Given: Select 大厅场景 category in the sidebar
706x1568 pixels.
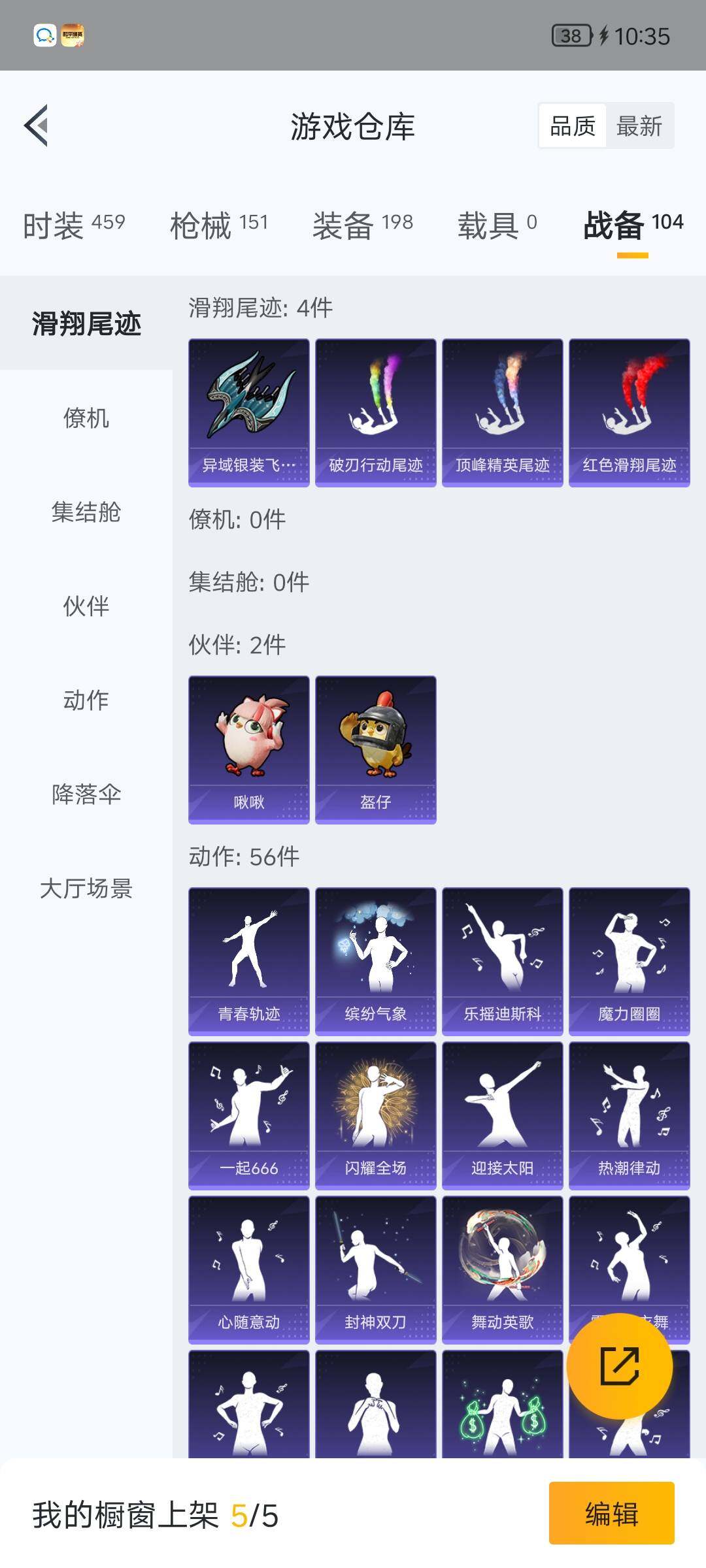Looking at the screenshot, I should 85,889.
